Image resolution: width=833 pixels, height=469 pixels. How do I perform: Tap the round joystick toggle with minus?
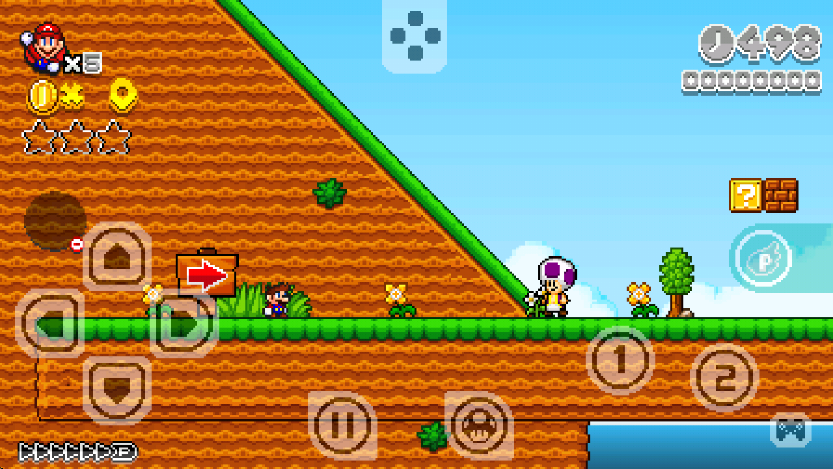coord(56,221)
